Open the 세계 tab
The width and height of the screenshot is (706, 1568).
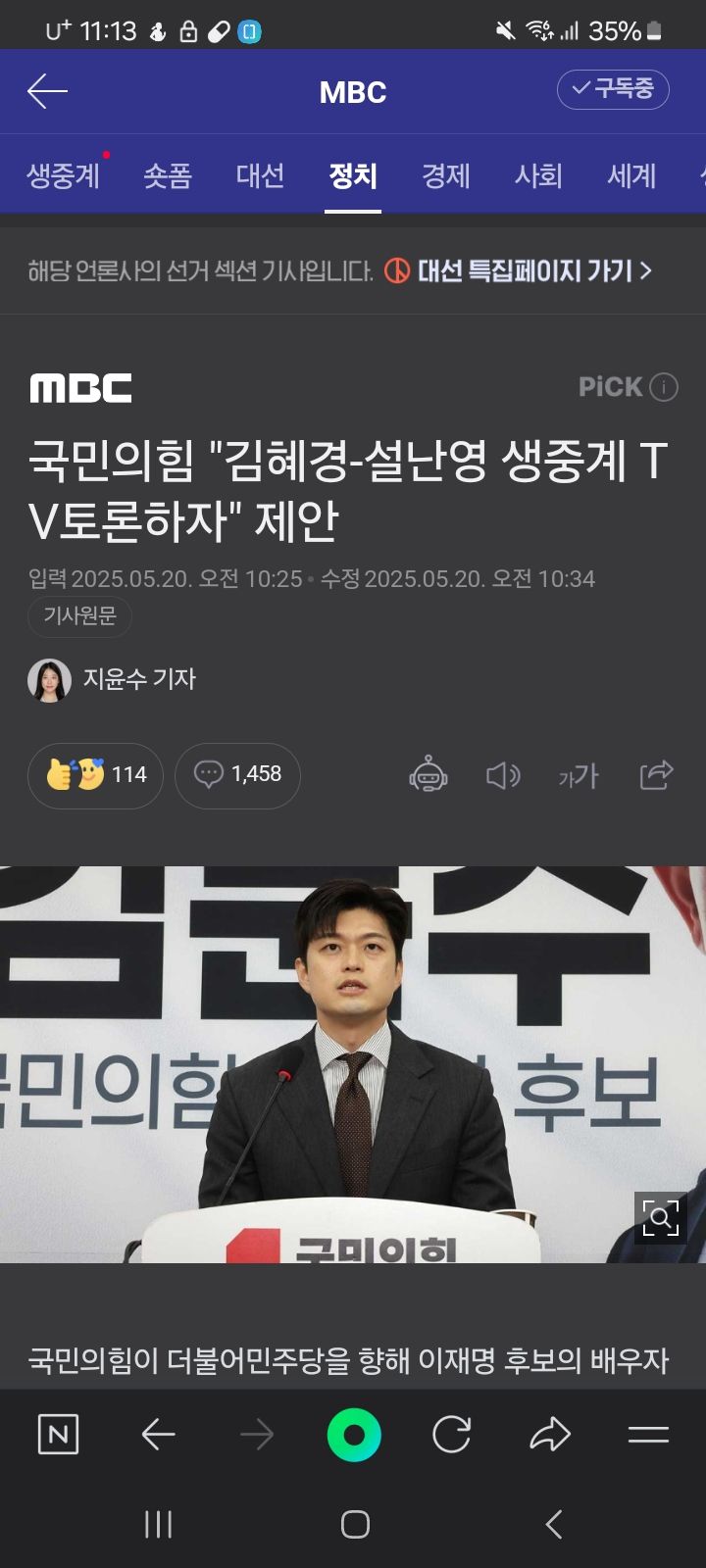click(631, 175)
